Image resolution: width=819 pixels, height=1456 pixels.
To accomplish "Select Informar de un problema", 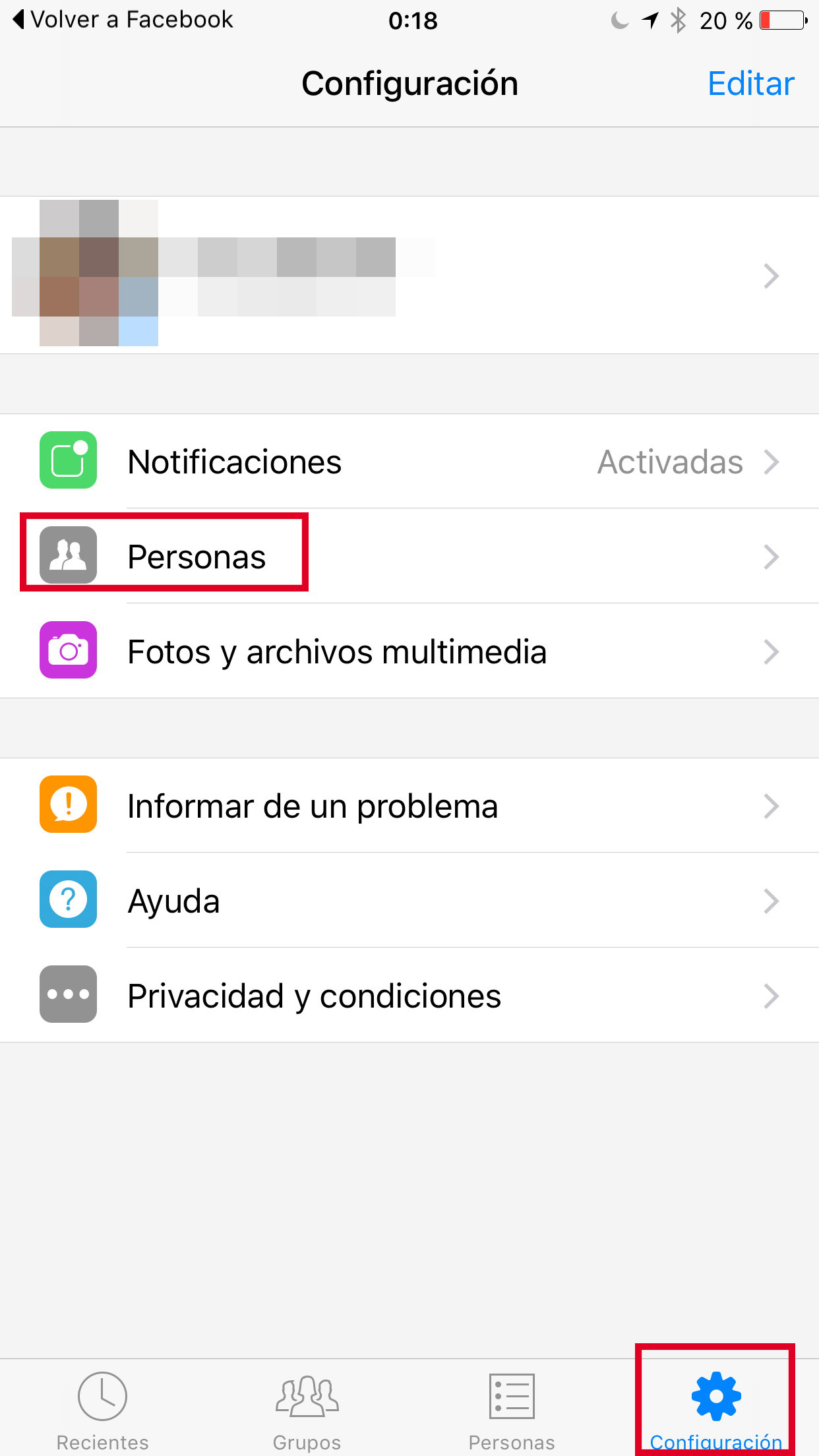I will 409,806.
